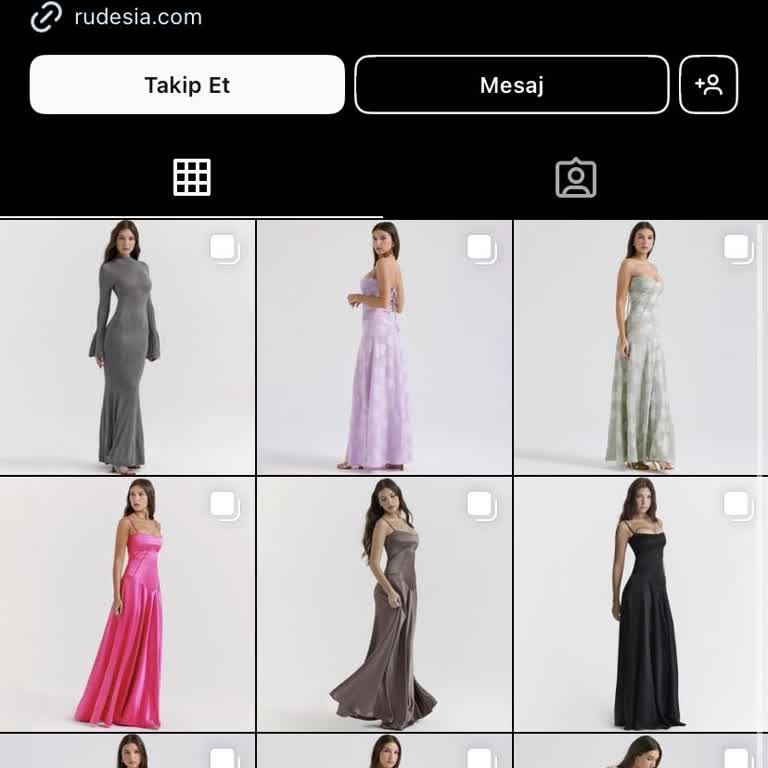
Task: Open the lilac floral dress post
Action: point(384,347)
